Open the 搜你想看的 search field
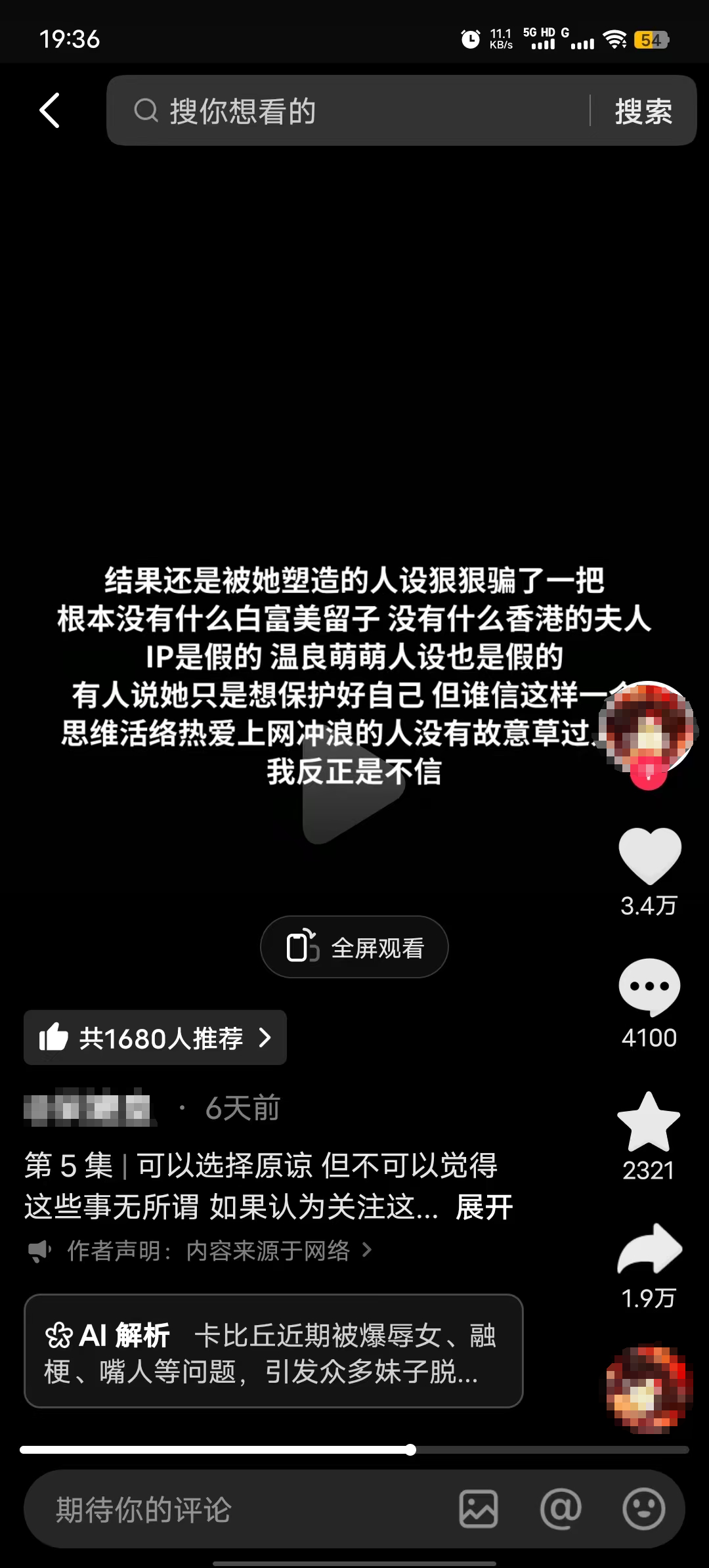The height and width of the screenshot is (1568, 709). coord(354,110)
